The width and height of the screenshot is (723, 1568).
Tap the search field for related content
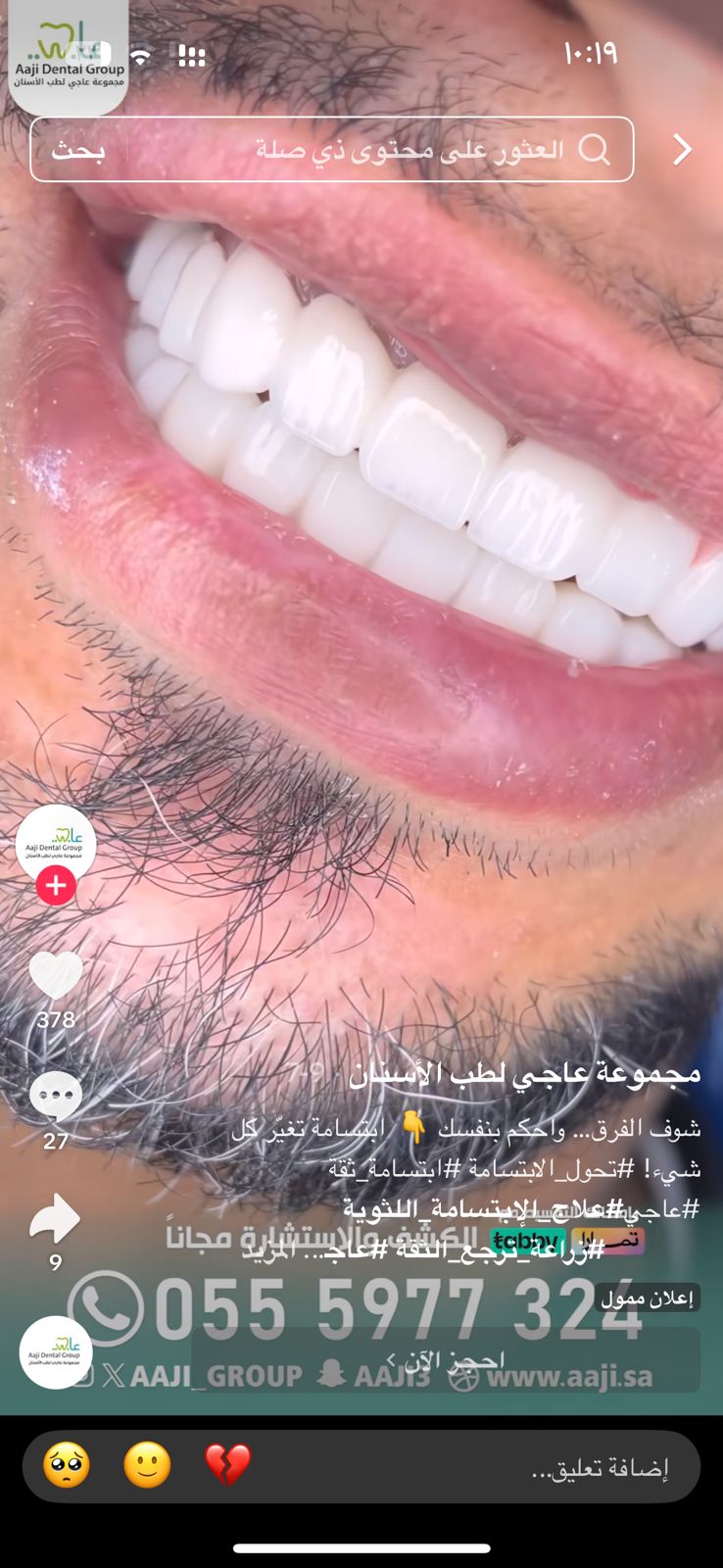(392, 150)
